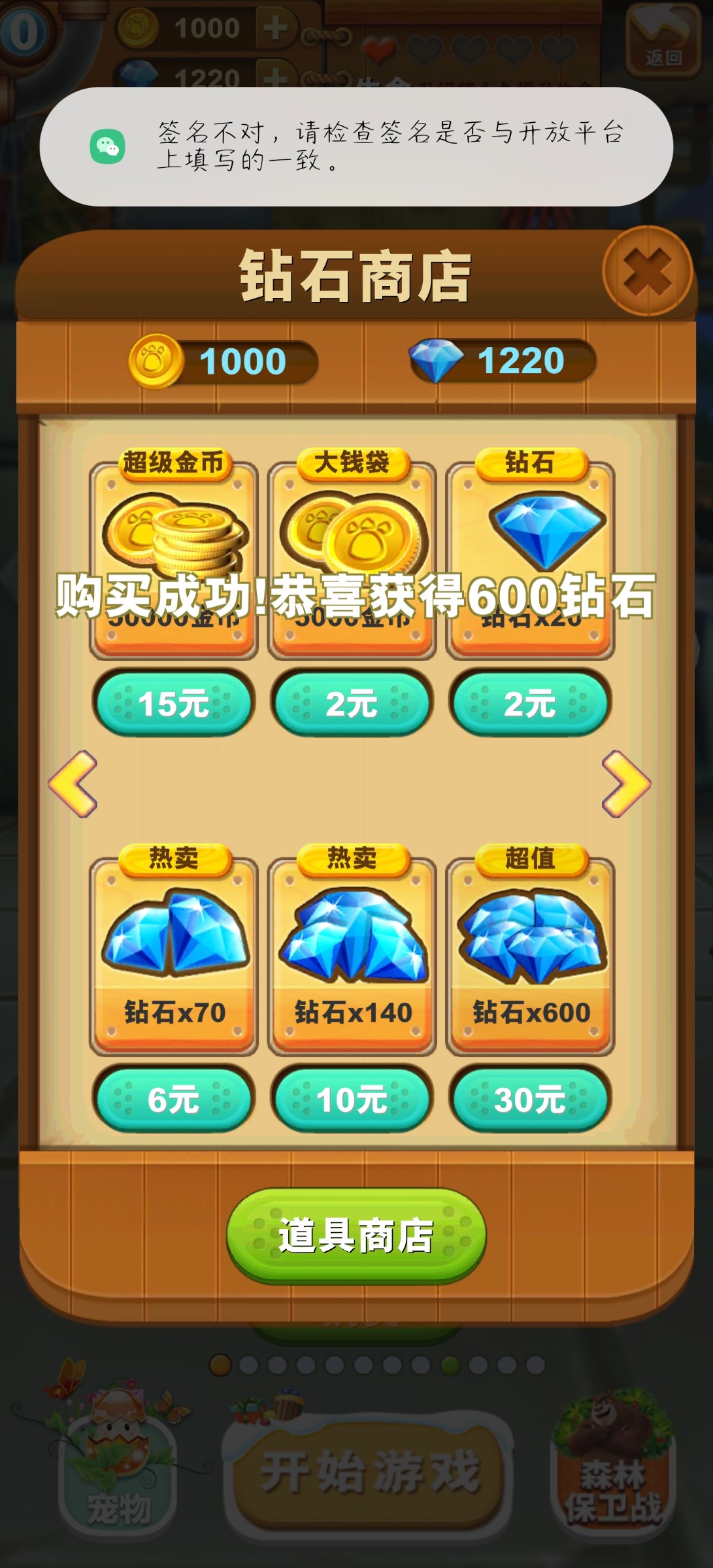The height and width of the screenshot is (1568, 713).
Task: Buy the super coins pack for 15元
Action: pyautogui.click(x=173, y=704)
